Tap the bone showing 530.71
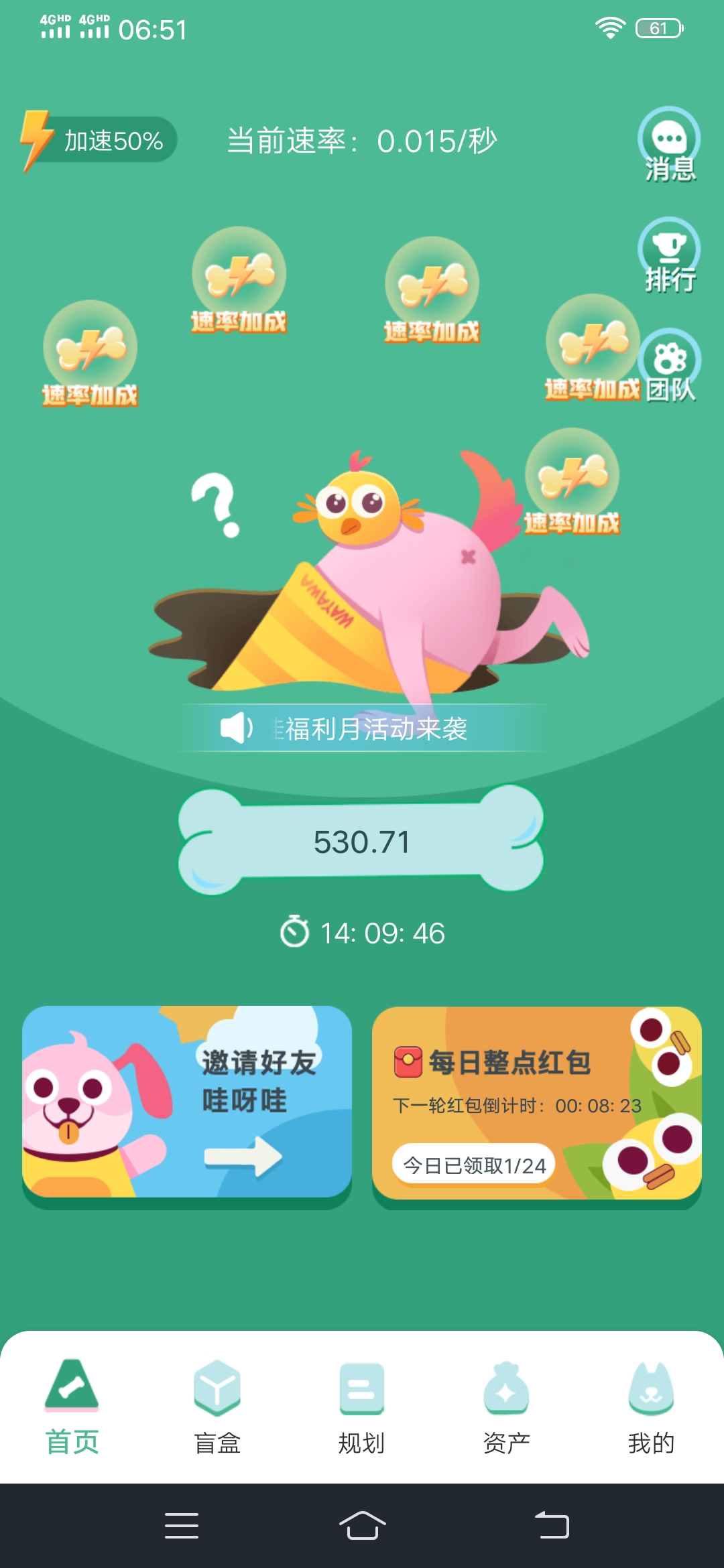 tap(361, 842)
